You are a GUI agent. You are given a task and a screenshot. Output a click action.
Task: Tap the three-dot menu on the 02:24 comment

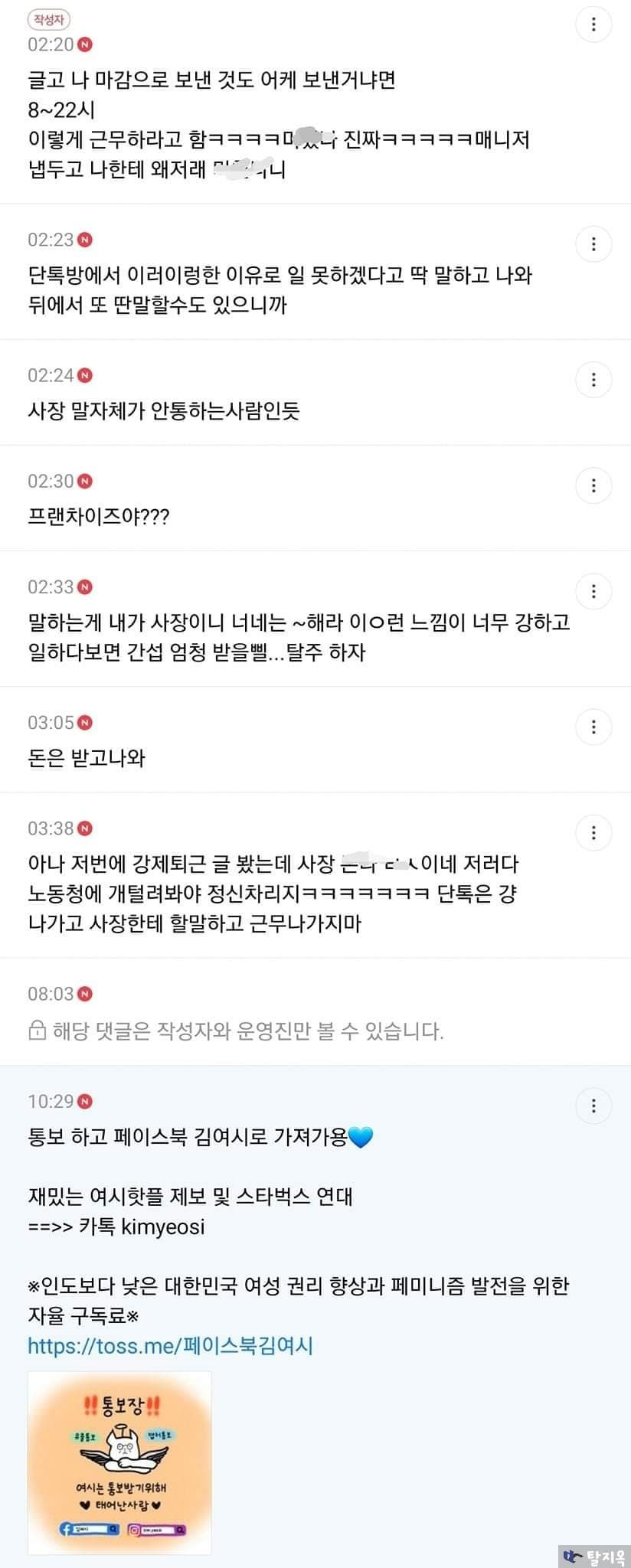pyautogui.click(x=593, y=380)
